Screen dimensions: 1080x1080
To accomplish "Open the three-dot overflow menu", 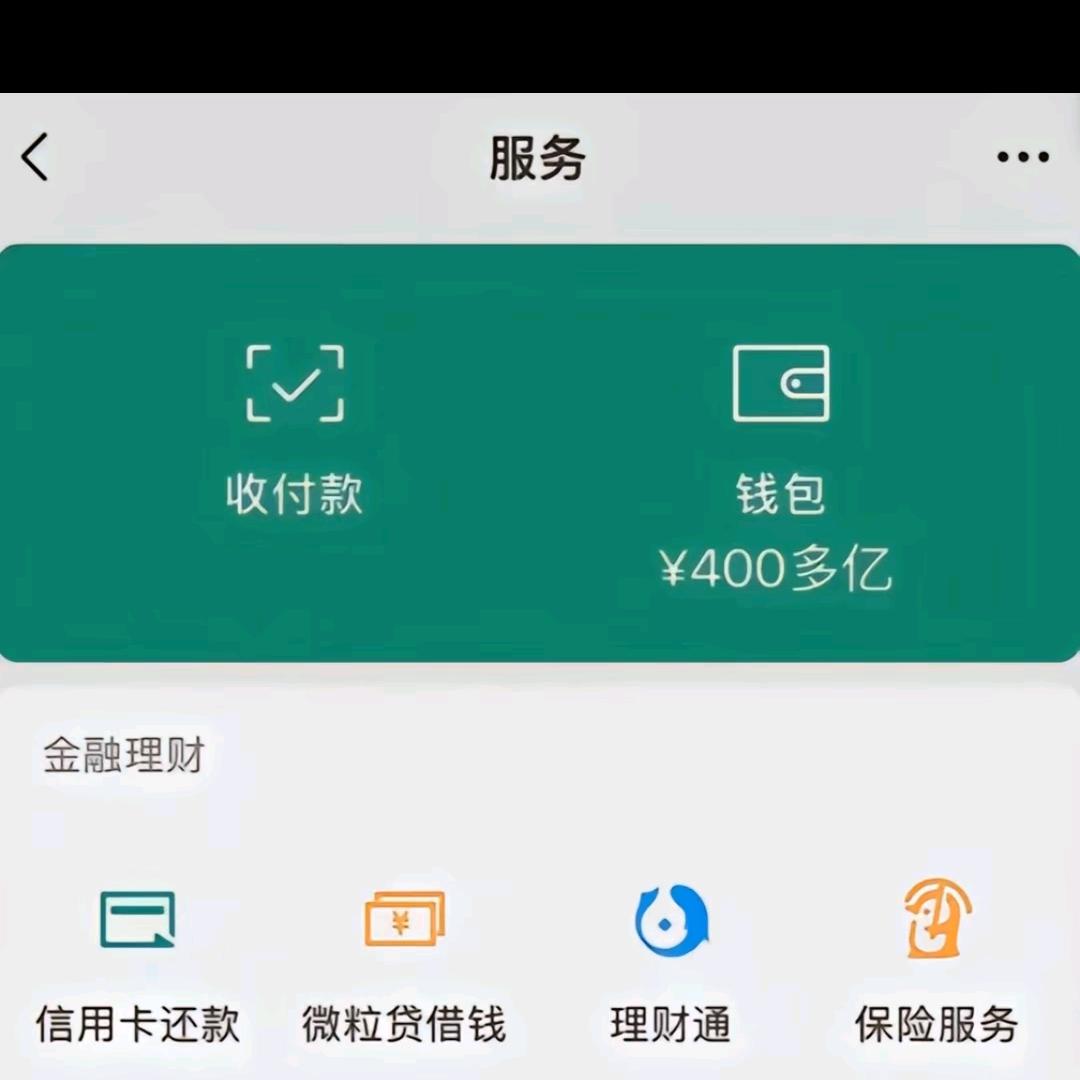I will pos(1022,157).
